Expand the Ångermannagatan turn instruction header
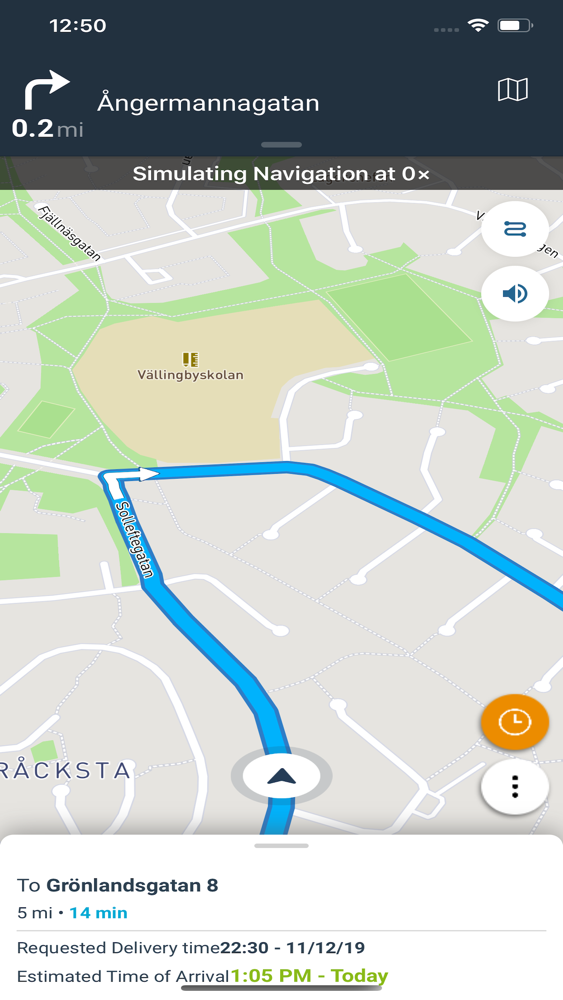This screenshot has height=1000, width=563. (x=281, y=145)
